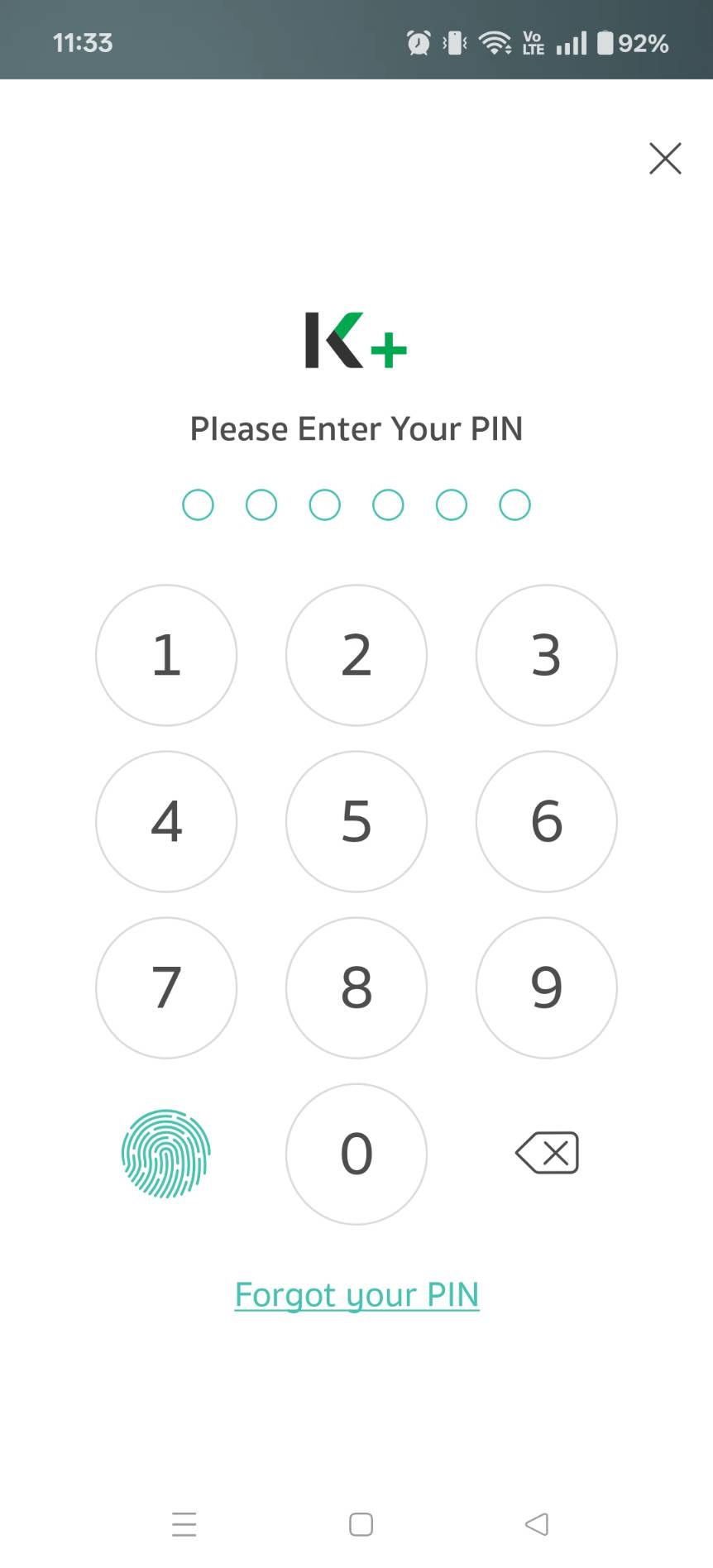Enter digit 0 on the keypad
The width and height of the screenshot is (713, 1568).
tap(356, 1154)
